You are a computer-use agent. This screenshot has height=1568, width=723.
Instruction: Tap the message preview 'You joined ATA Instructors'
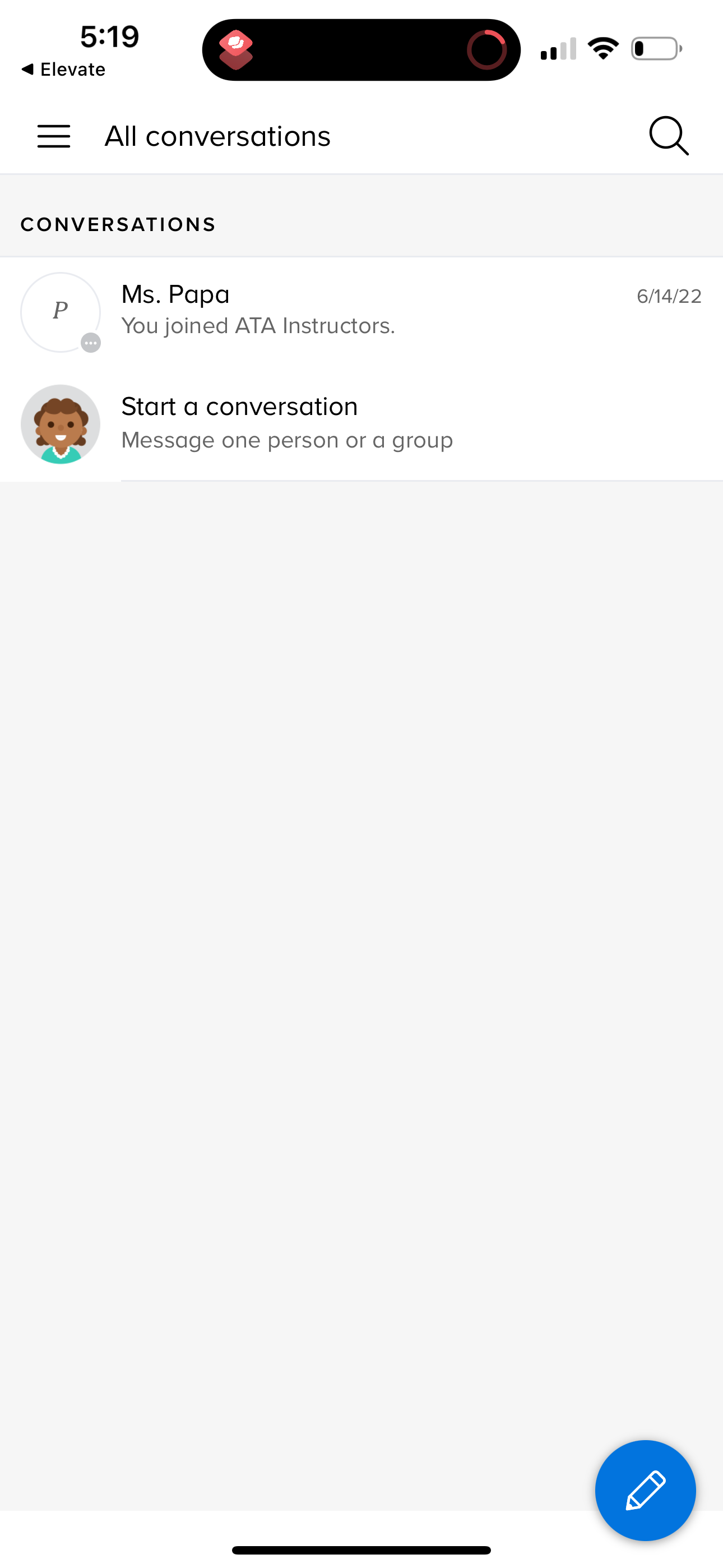(x=258, y=326)
